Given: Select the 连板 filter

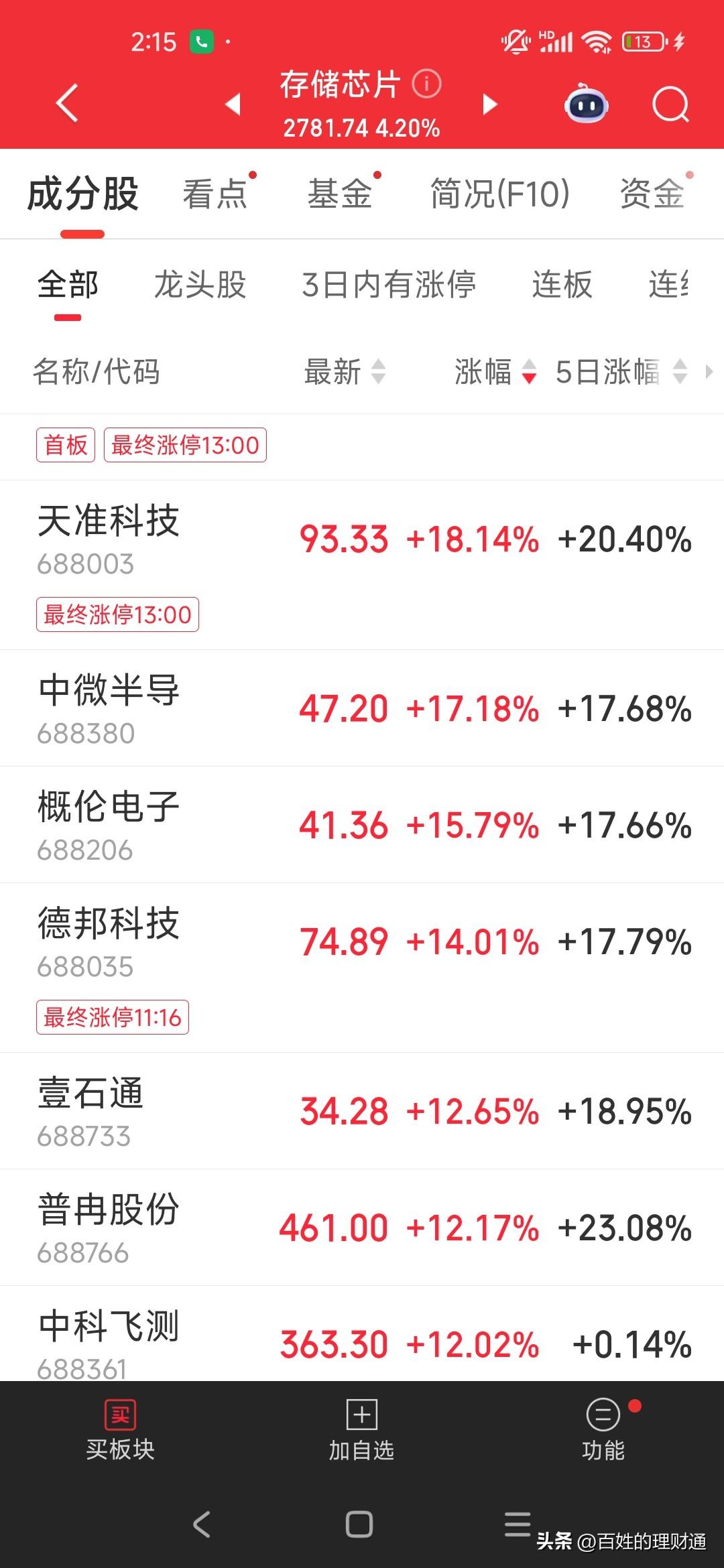Looking at the screenshot, I should click(x=562, y=284).
